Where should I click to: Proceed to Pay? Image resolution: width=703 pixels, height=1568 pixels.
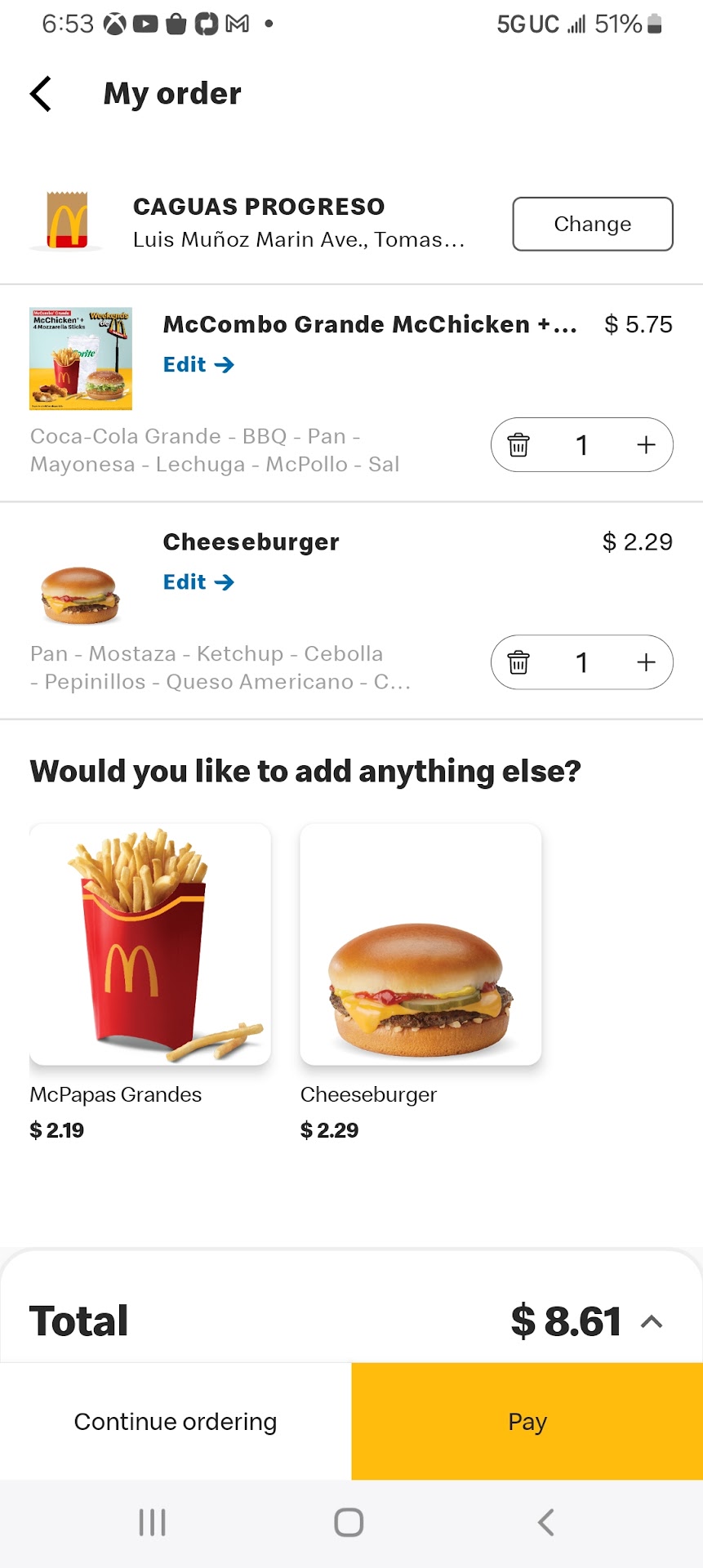527,1422
